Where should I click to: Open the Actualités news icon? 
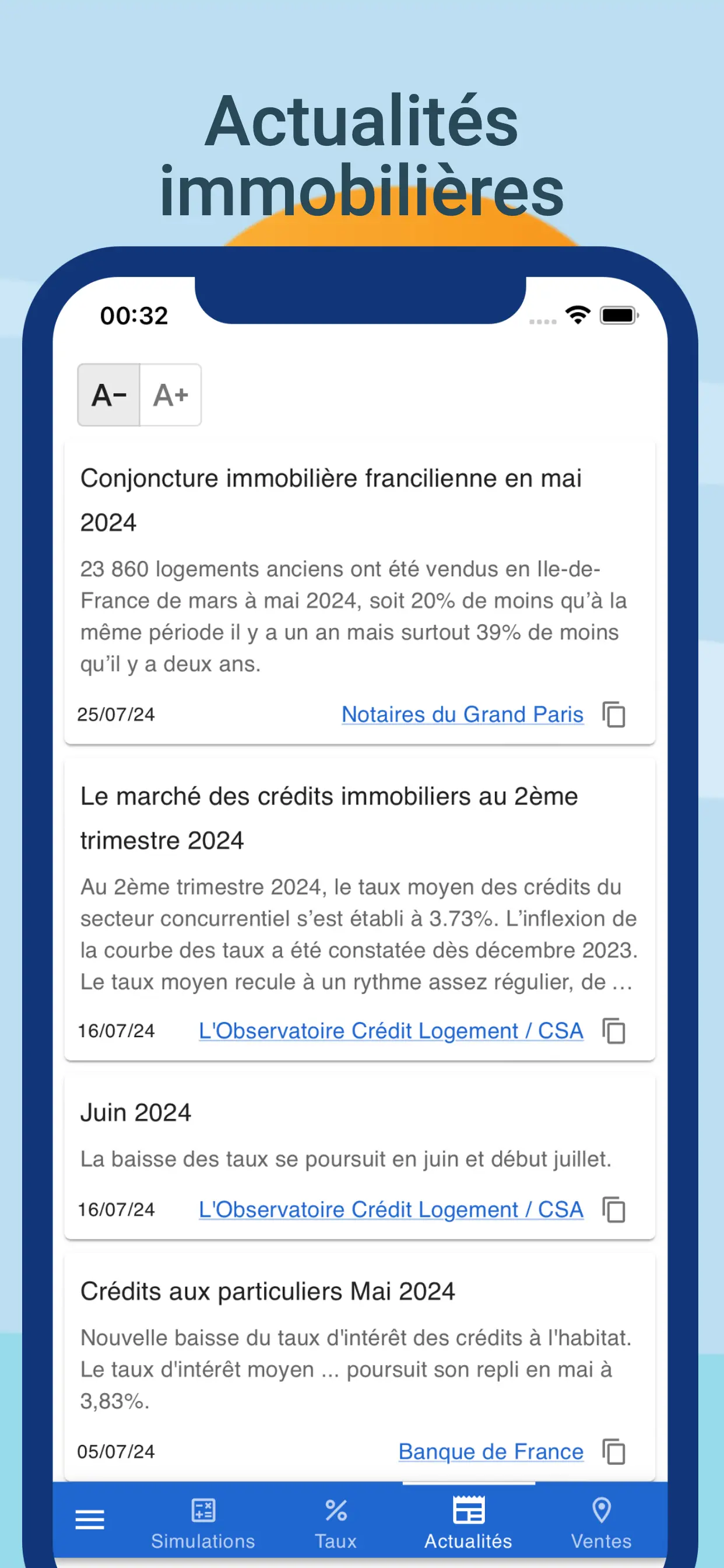[469, 1508]
